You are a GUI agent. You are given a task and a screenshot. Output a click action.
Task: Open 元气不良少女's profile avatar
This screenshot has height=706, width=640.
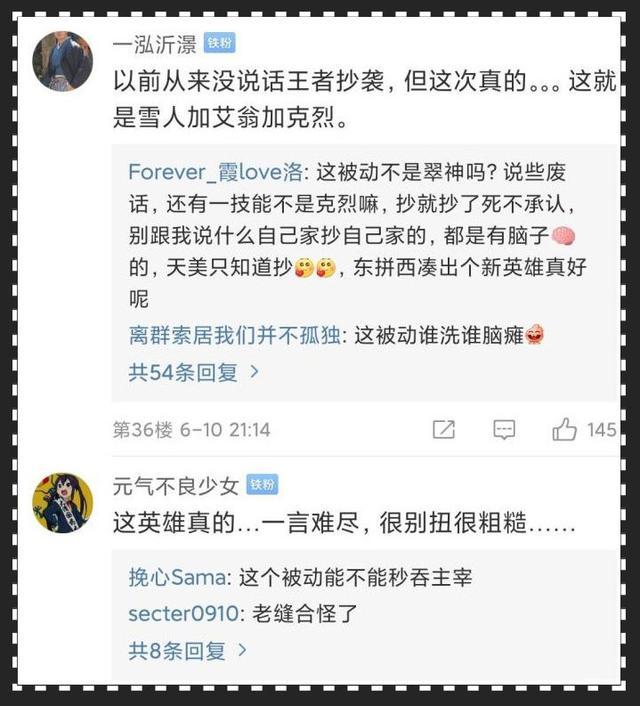62,502
